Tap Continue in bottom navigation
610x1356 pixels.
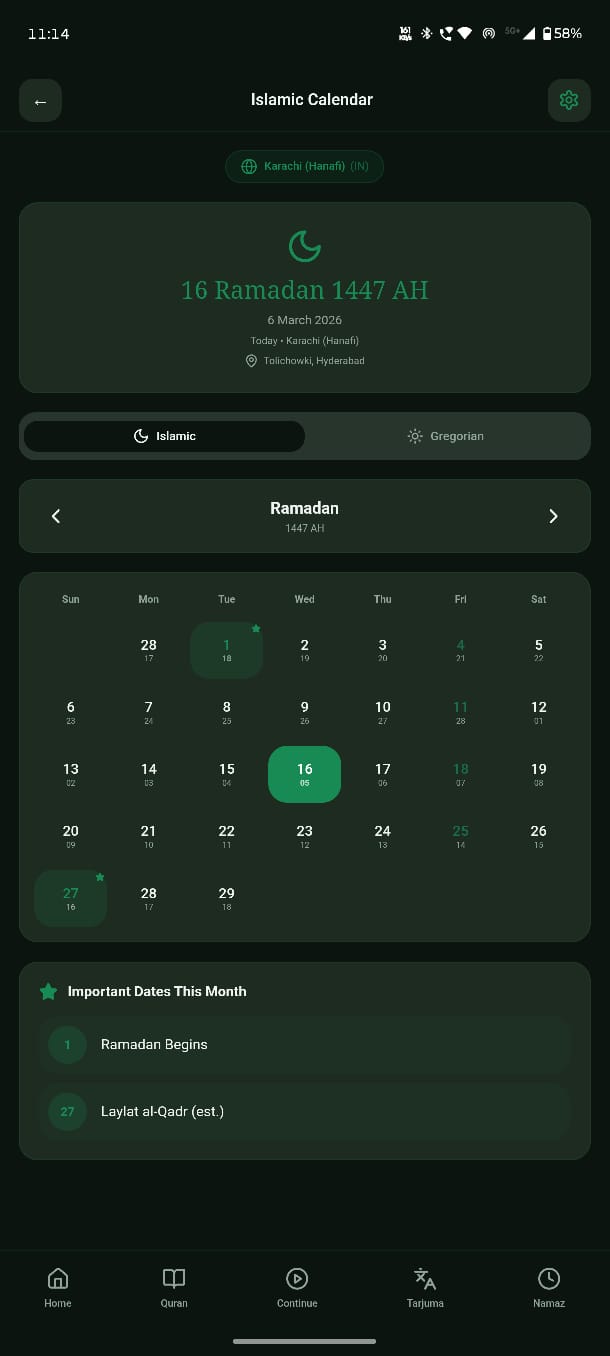click(297, 1287)
